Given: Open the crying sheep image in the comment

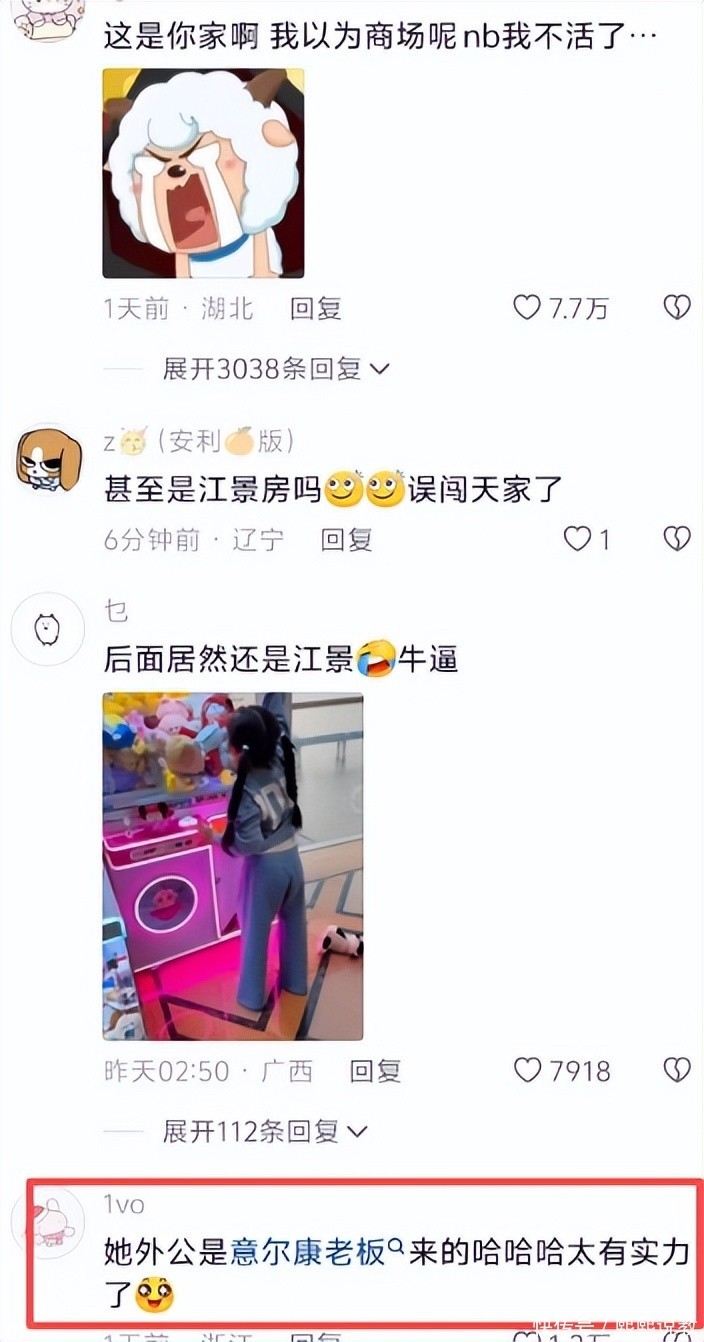Looking at the screenshot, I should 203,173.
